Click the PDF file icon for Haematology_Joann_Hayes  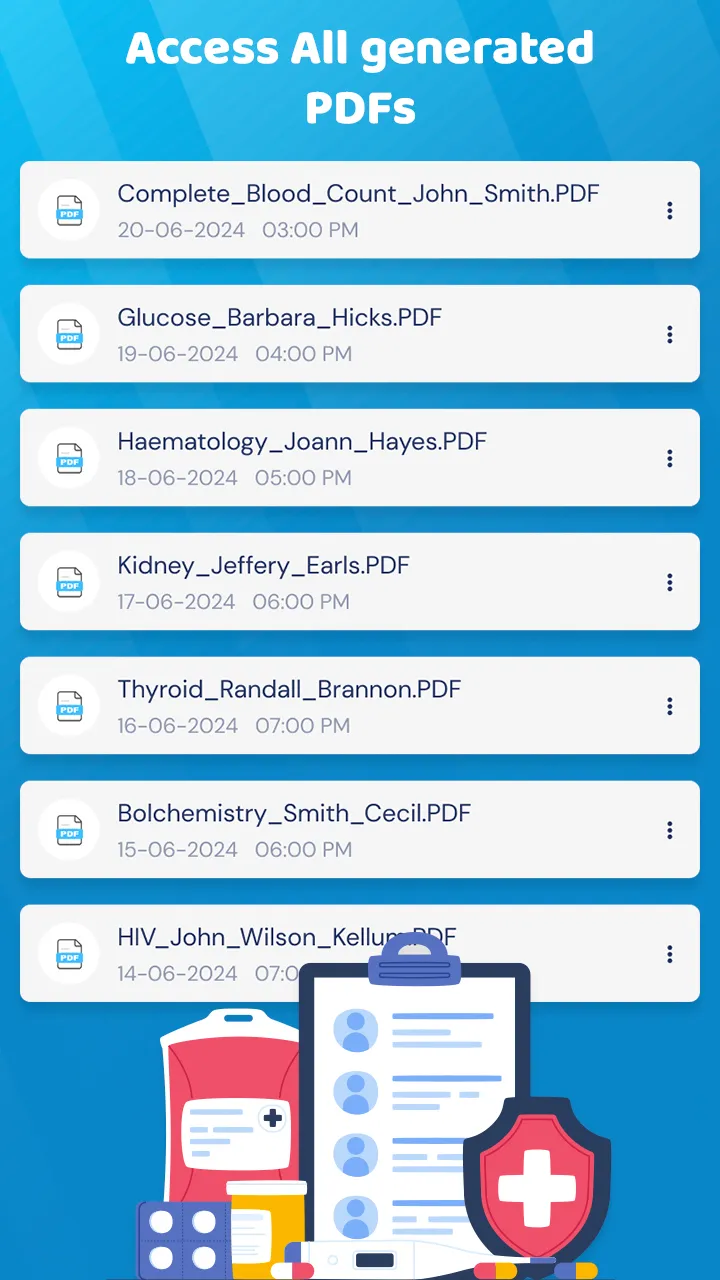click(x=68, y=458)
